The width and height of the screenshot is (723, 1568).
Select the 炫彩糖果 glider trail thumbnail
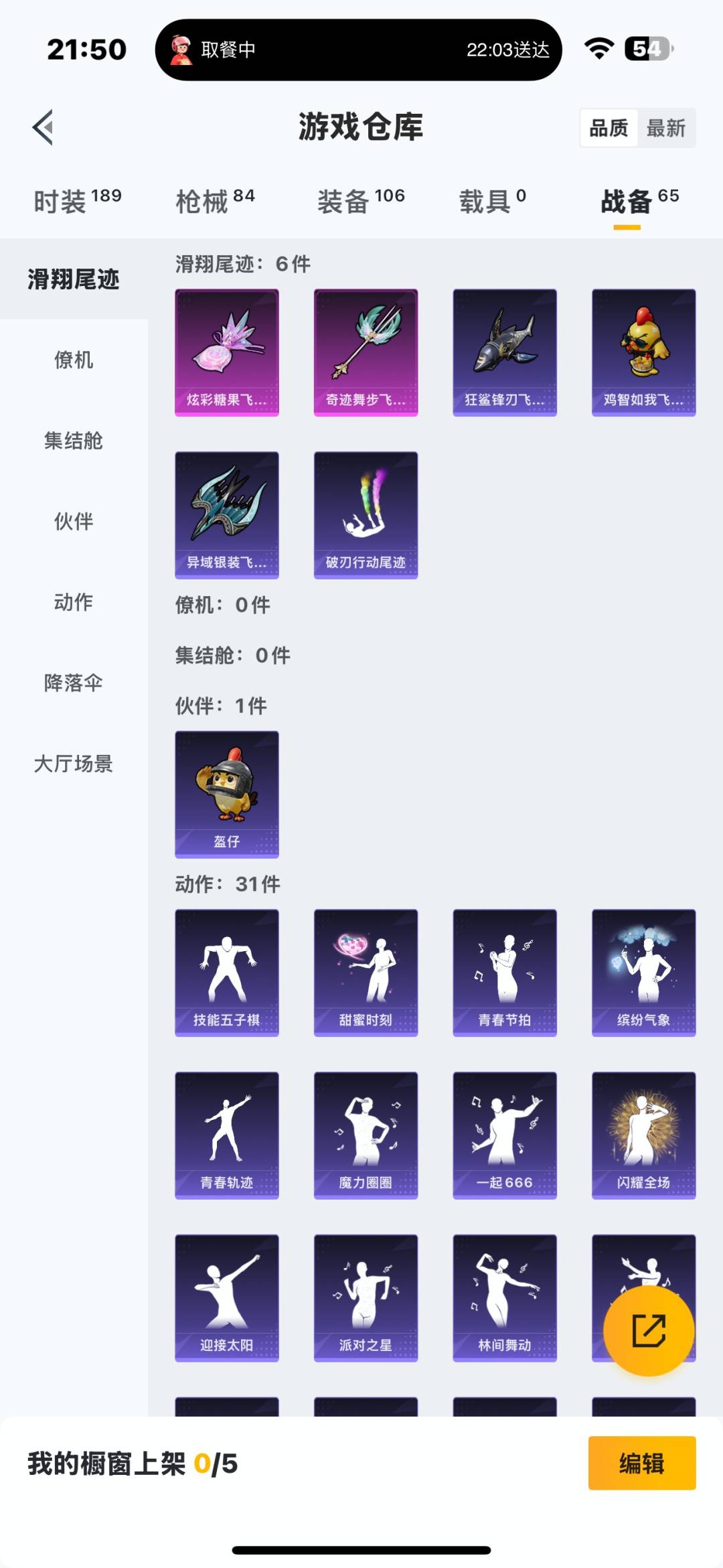click(226, 353)
